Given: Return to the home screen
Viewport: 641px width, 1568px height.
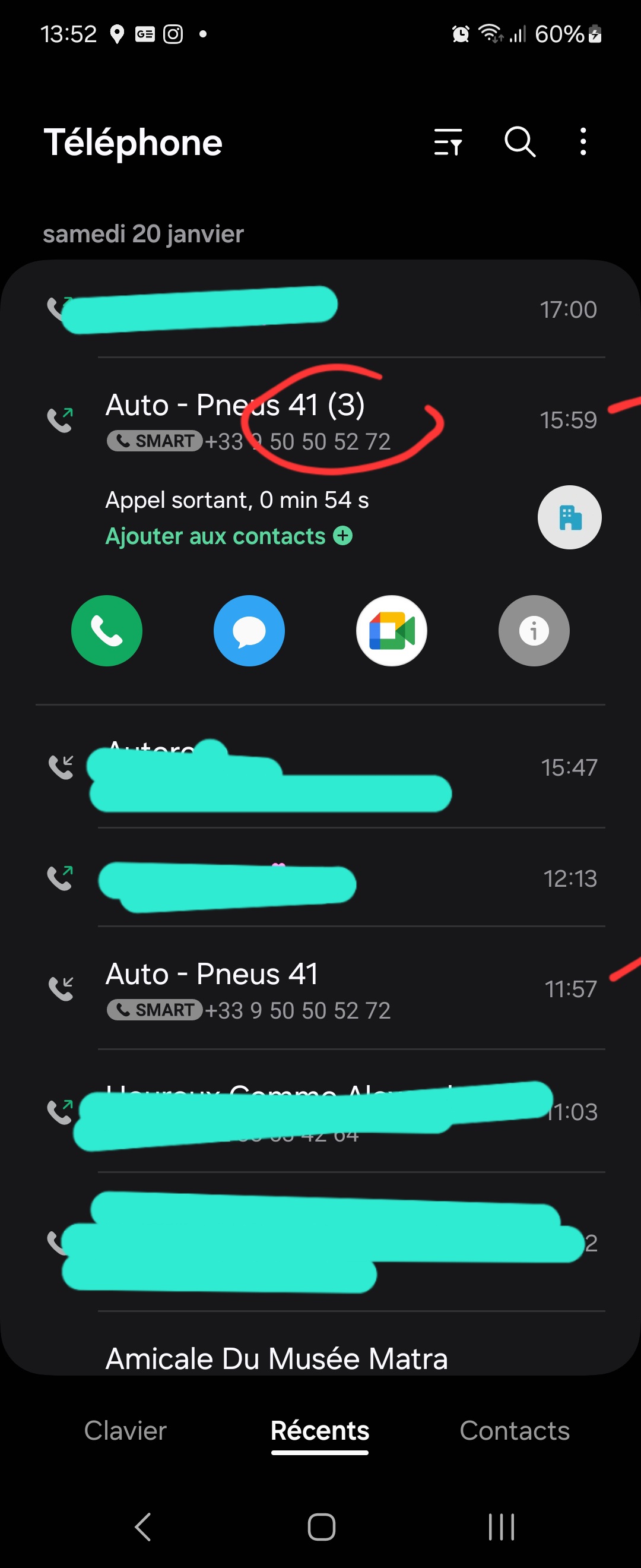Looking at the screenshot, I should point(321,1526).
